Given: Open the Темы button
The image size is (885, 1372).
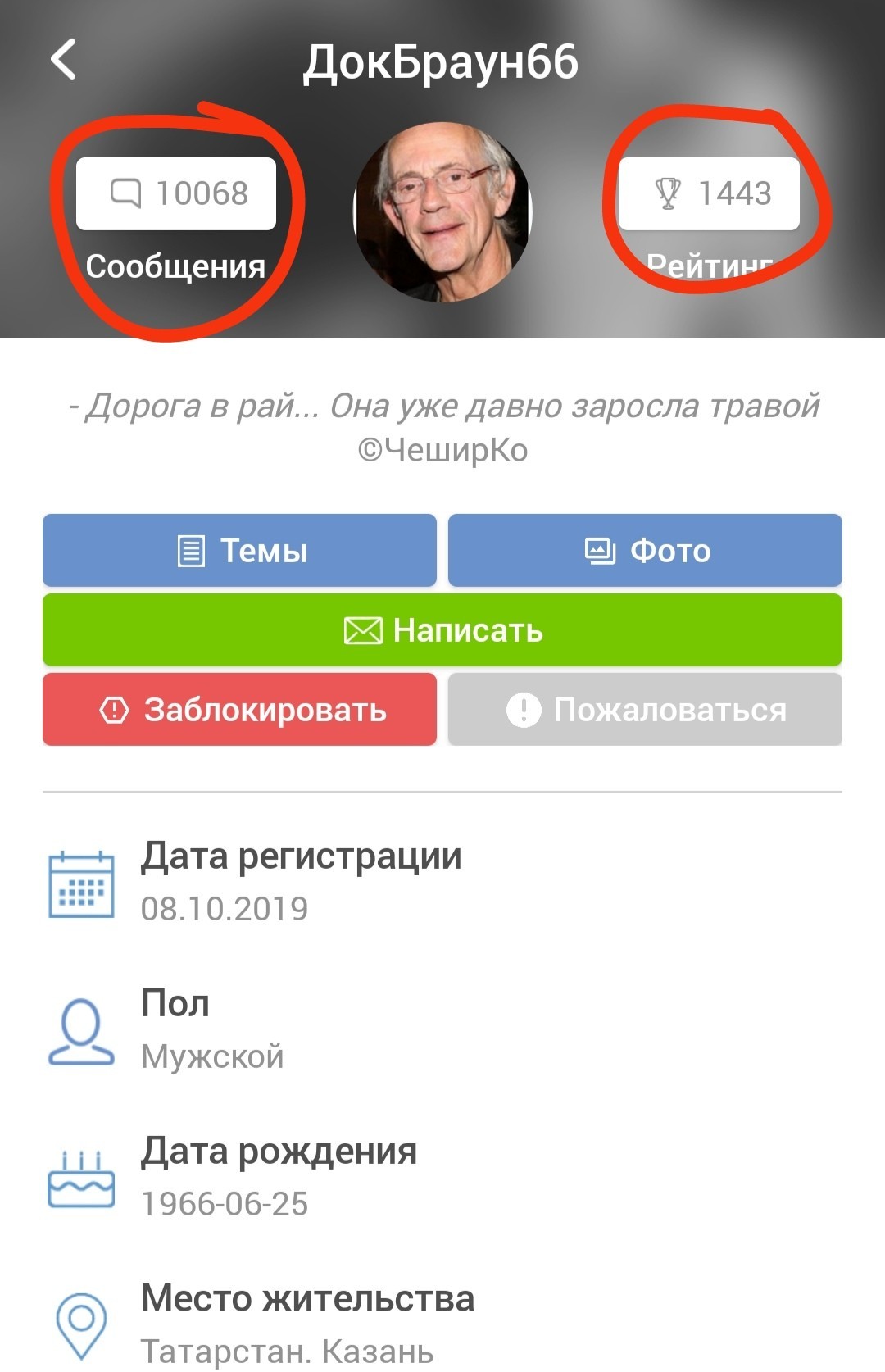Looking at the screenshot, I should click(x=239, y=550).
